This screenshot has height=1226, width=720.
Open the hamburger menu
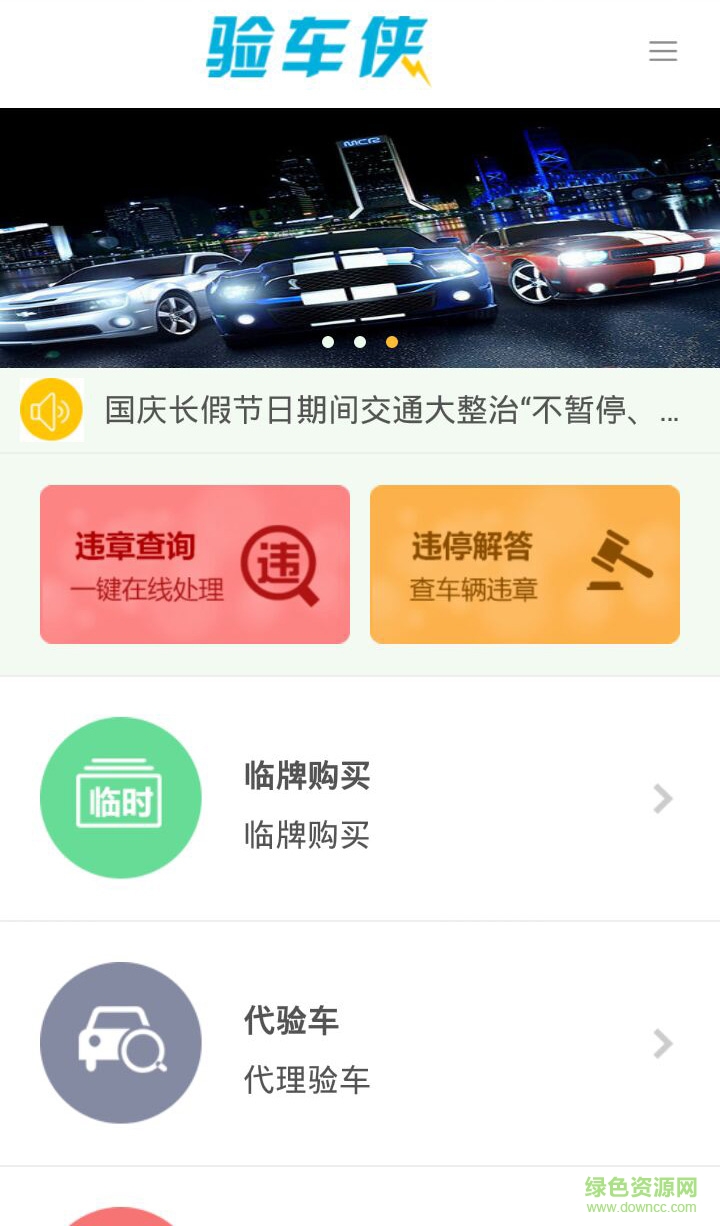[663, 52]
